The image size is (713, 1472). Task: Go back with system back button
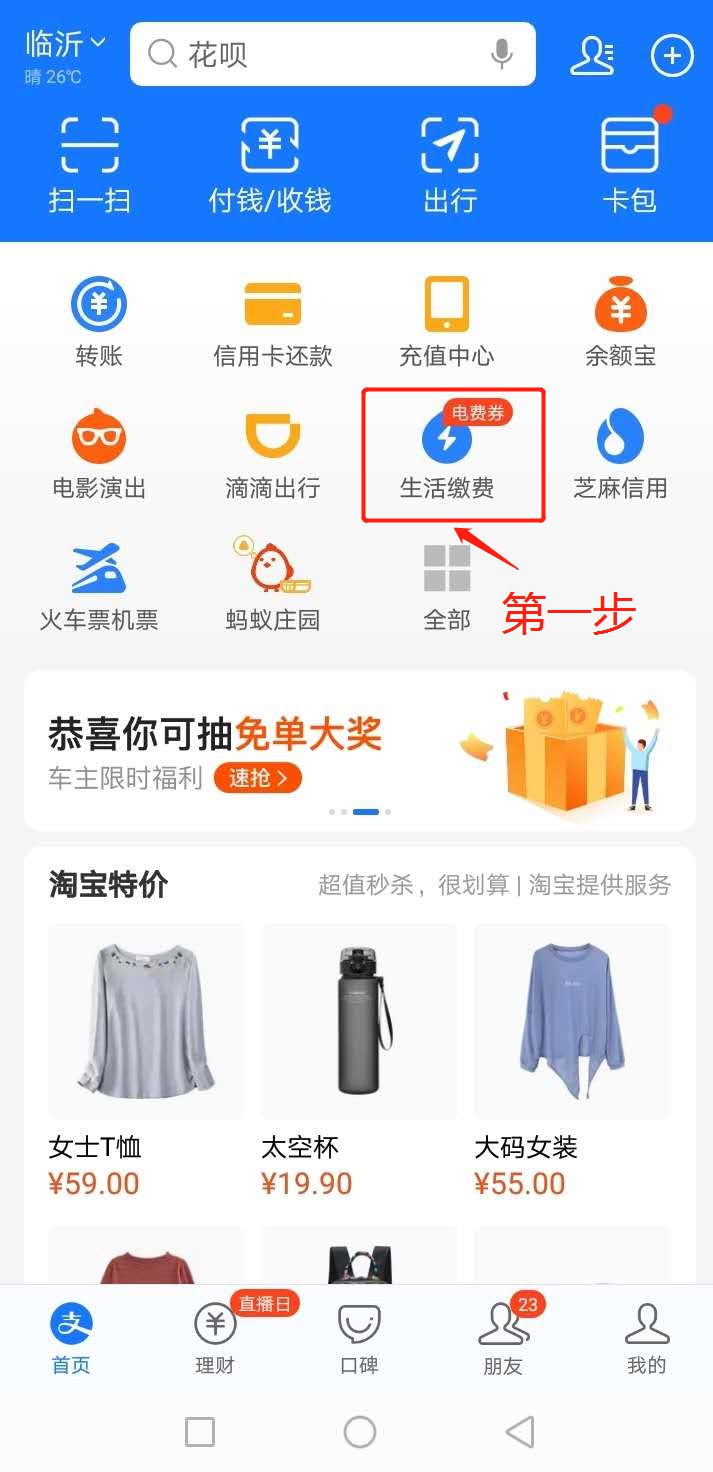click(519, 1432)
